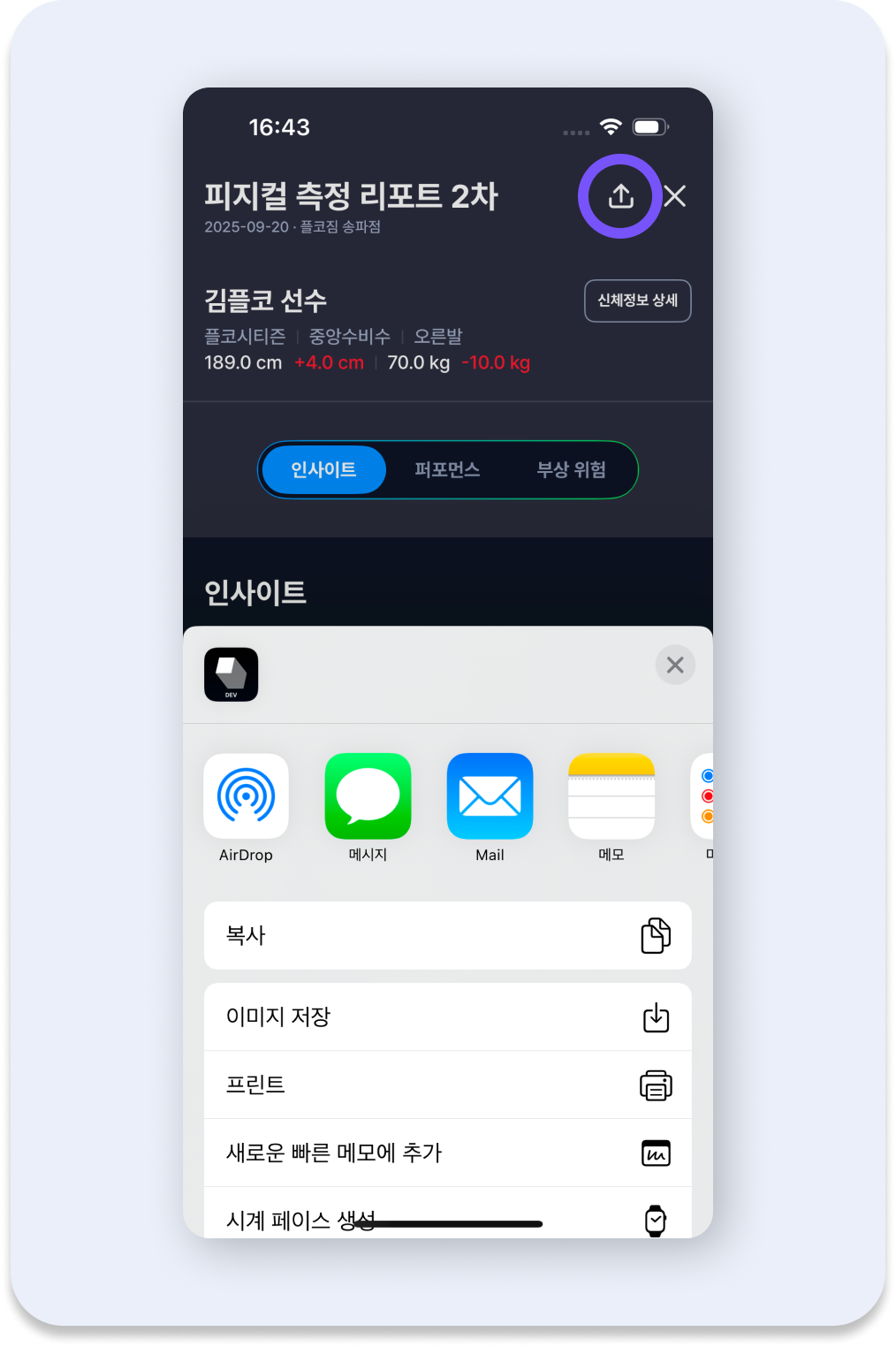Switch to the 부상 위험 tab
896x1347 pixels.
tap(571, 469)
